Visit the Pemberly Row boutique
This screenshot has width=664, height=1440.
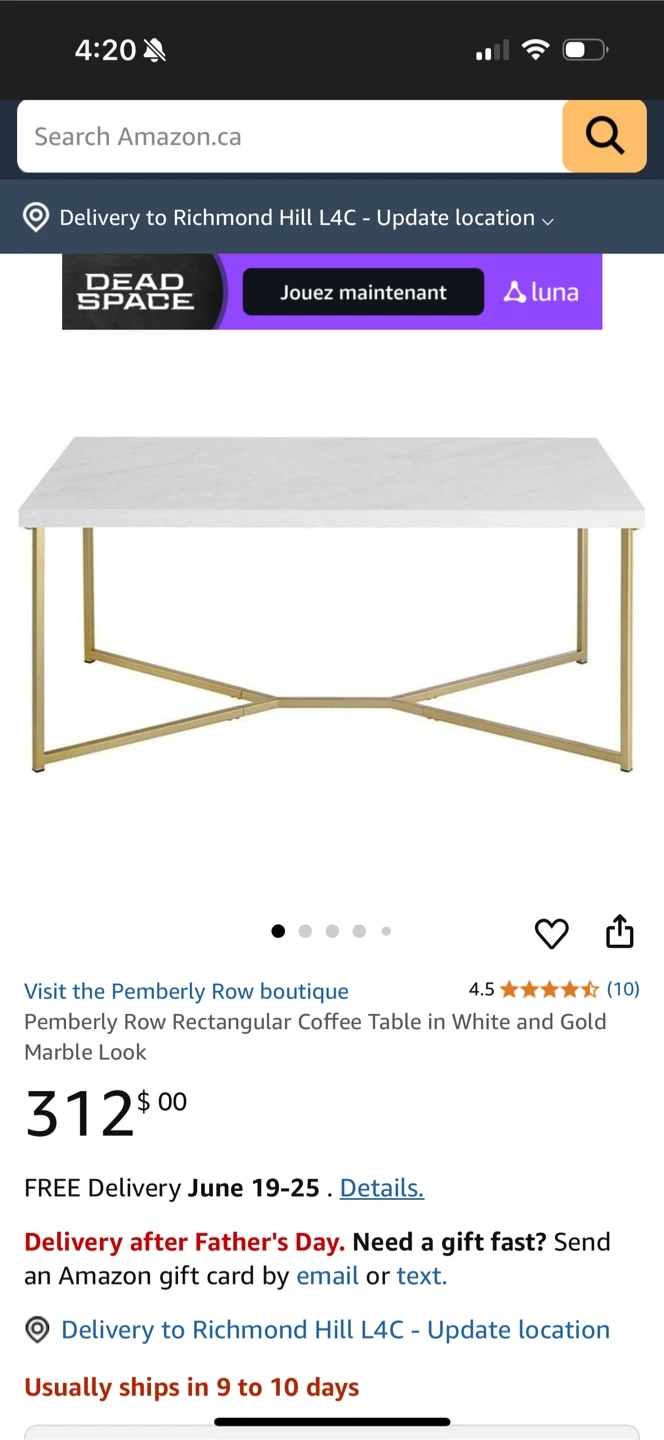click(x=186, y=991)
